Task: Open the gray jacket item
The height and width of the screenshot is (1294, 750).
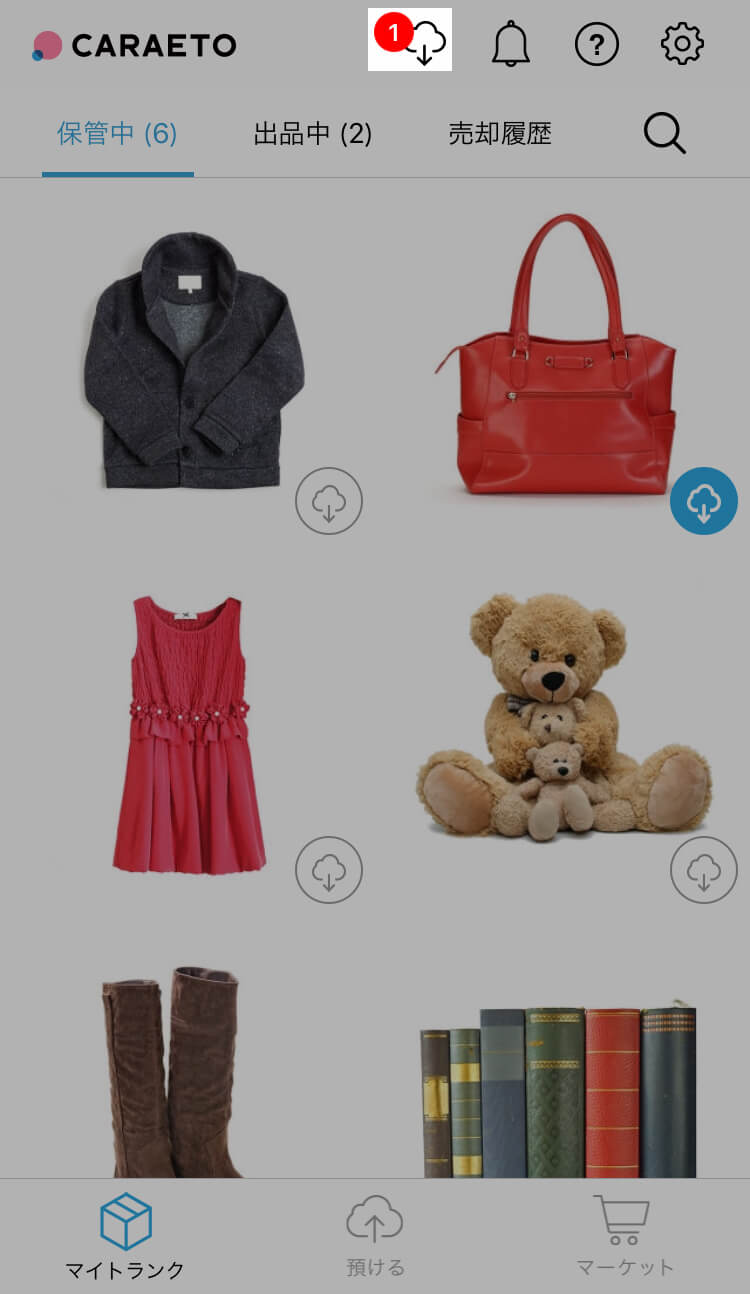Action: (x=192, y=360)
